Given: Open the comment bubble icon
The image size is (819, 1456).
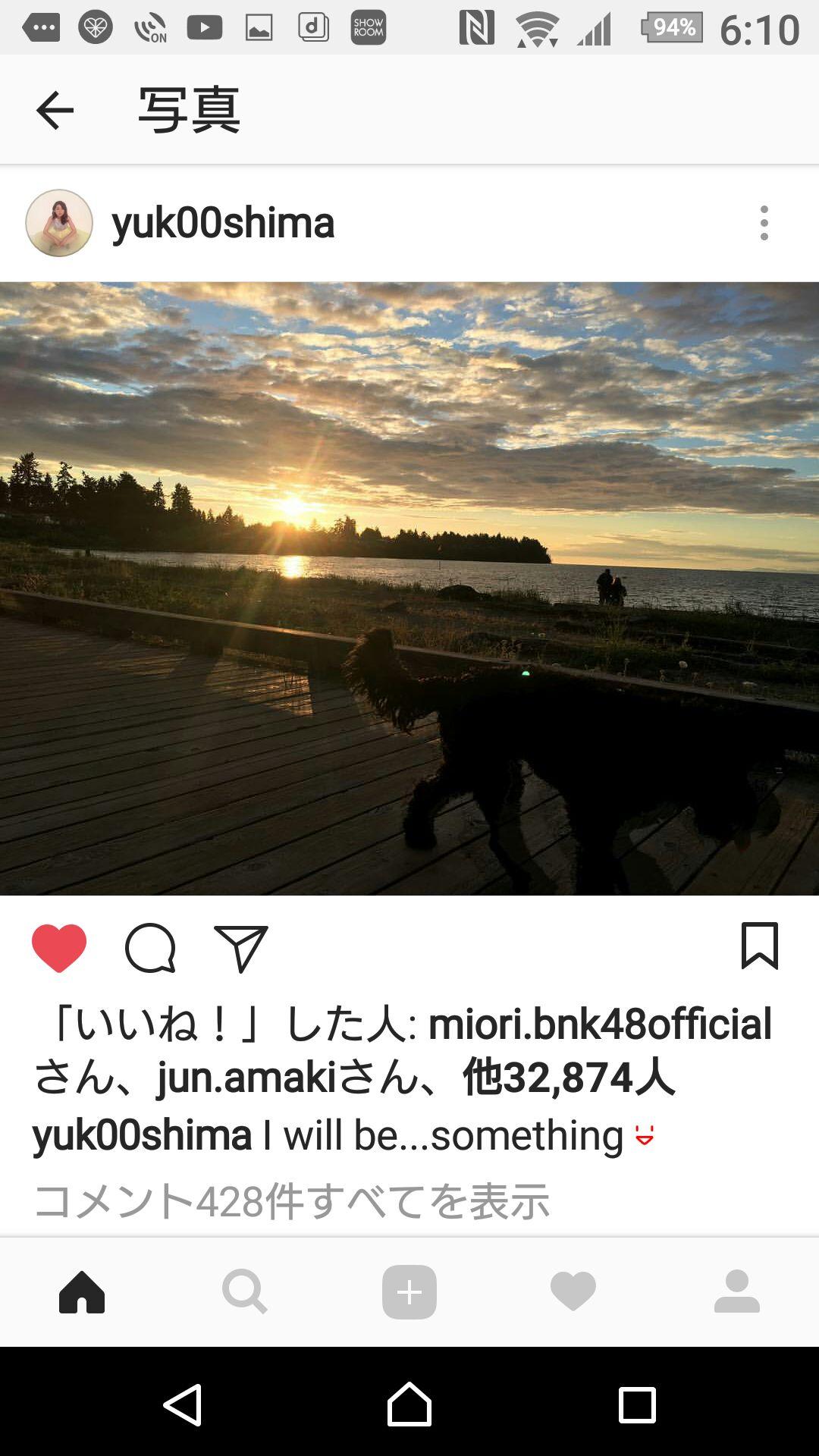Looking at the screenshot, I should [150, 948].
